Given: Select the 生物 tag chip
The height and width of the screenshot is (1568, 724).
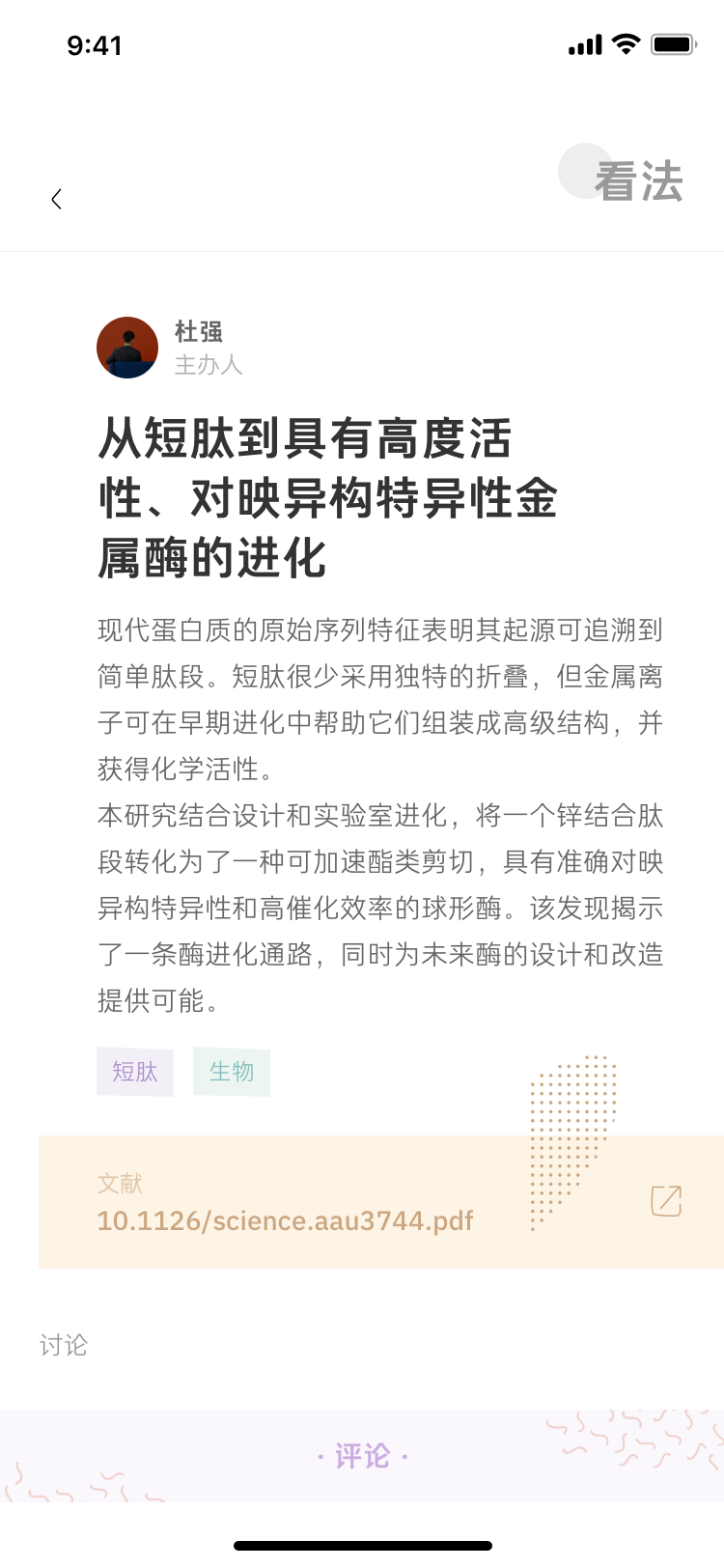Looking at the screenshot, I should [x=232, y=1072].
